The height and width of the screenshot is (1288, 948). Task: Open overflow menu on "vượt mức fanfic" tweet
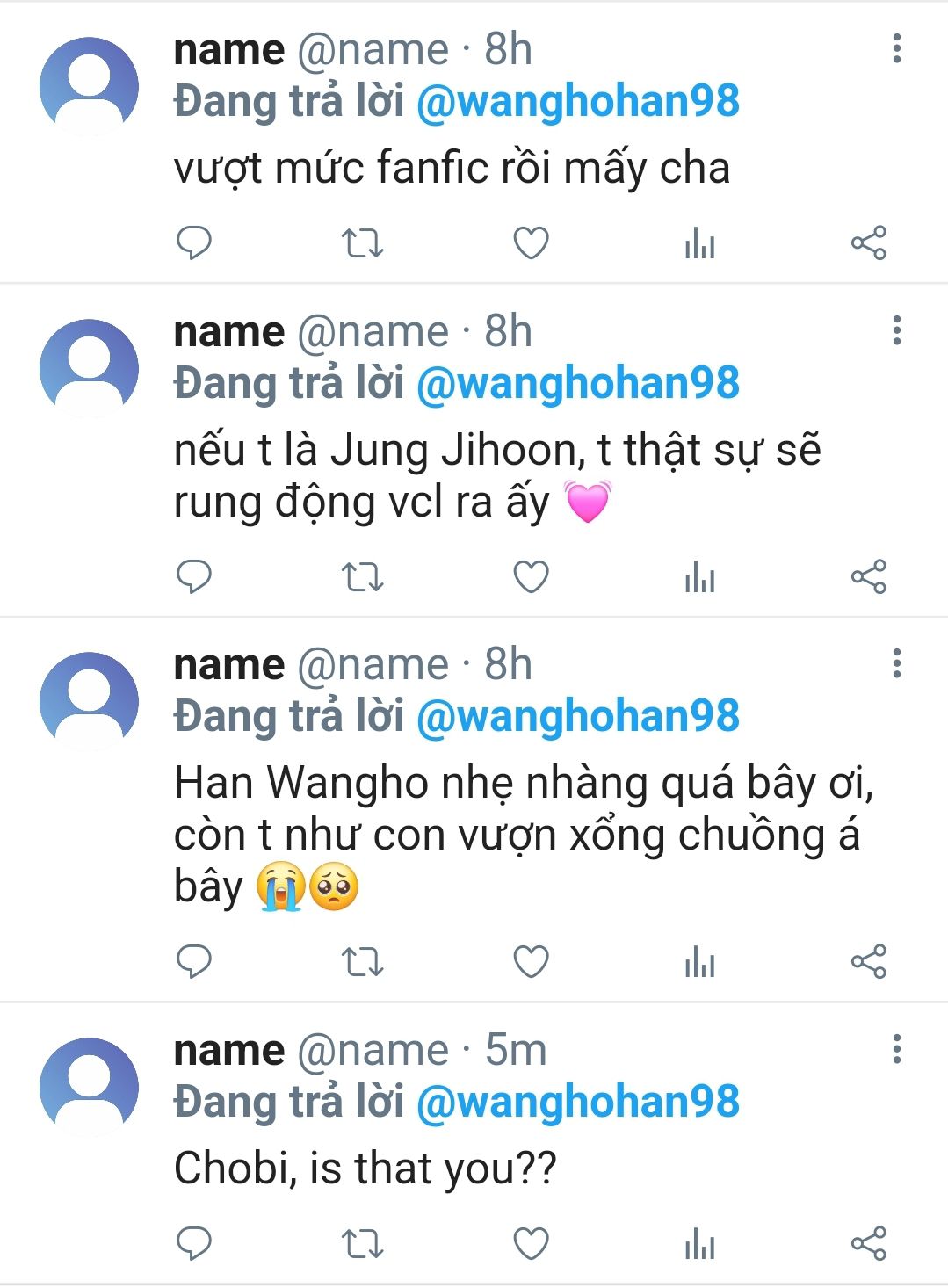click(896, 48)
